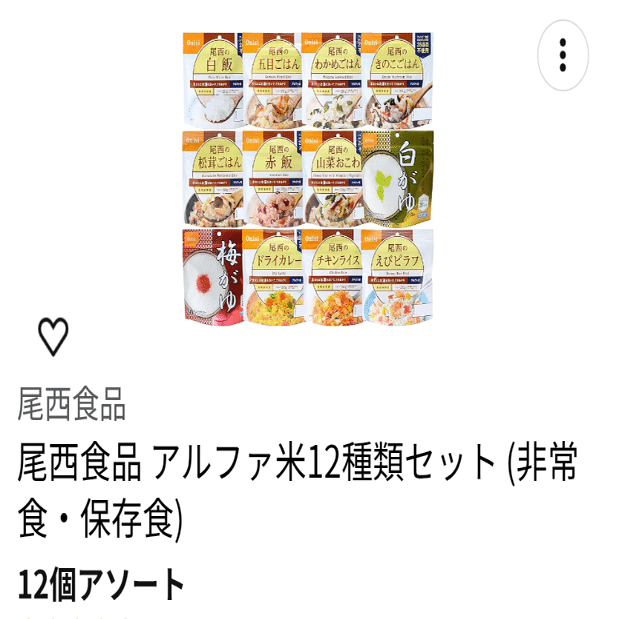Image resolution: width=619 pixels, height=619 pixels.
Task: Open the 尾西食品 brand link
Action: pos(72,405)
